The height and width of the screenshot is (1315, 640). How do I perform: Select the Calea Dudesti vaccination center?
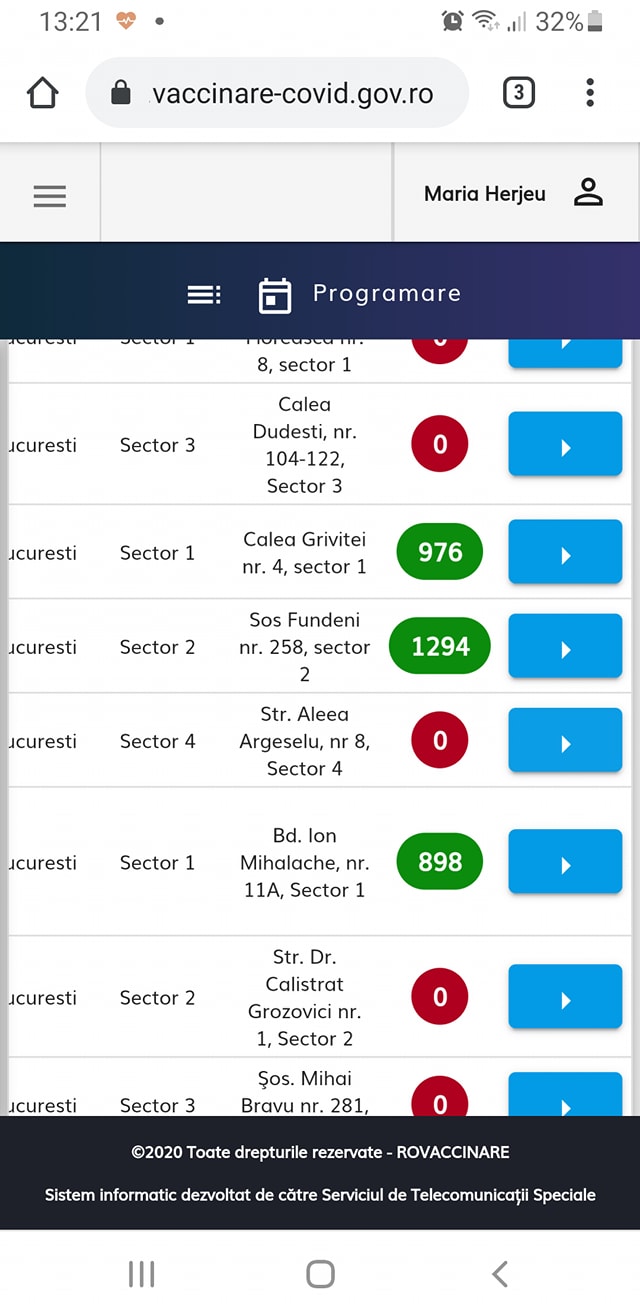point(565,445)
